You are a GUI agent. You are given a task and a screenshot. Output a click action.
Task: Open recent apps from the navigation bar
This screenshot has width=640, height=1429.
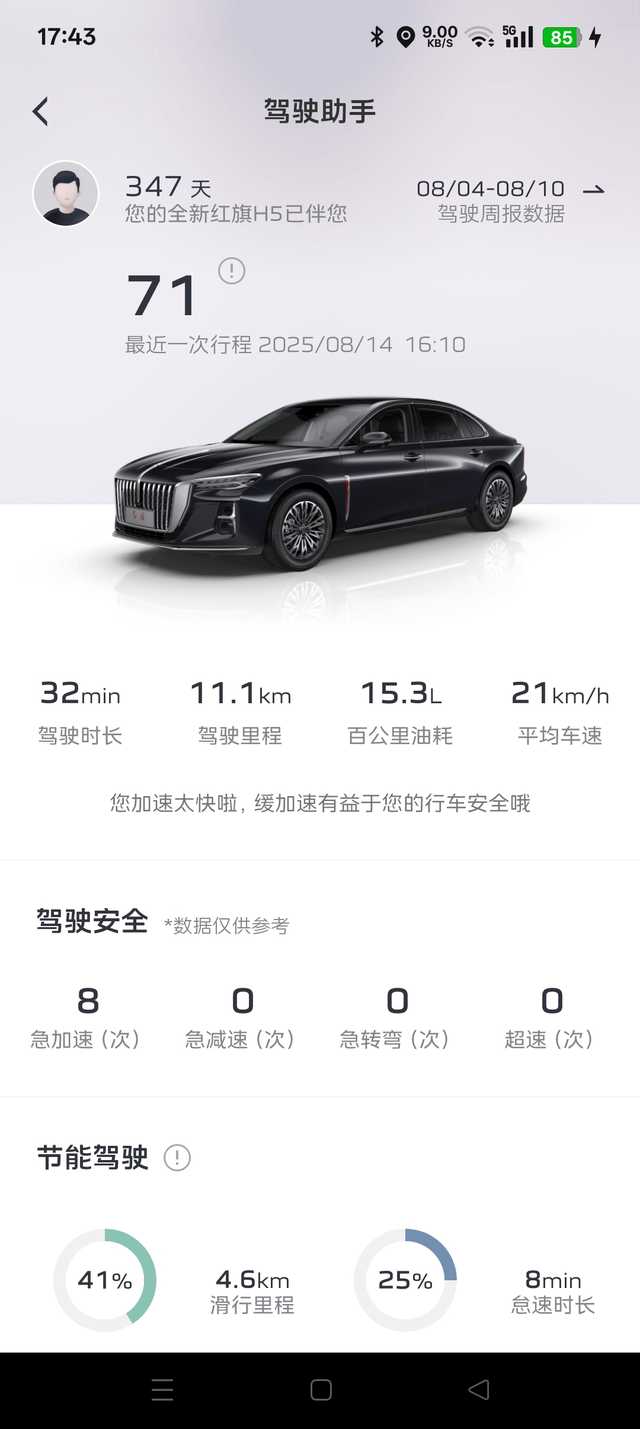click(x=162, y=1390)
